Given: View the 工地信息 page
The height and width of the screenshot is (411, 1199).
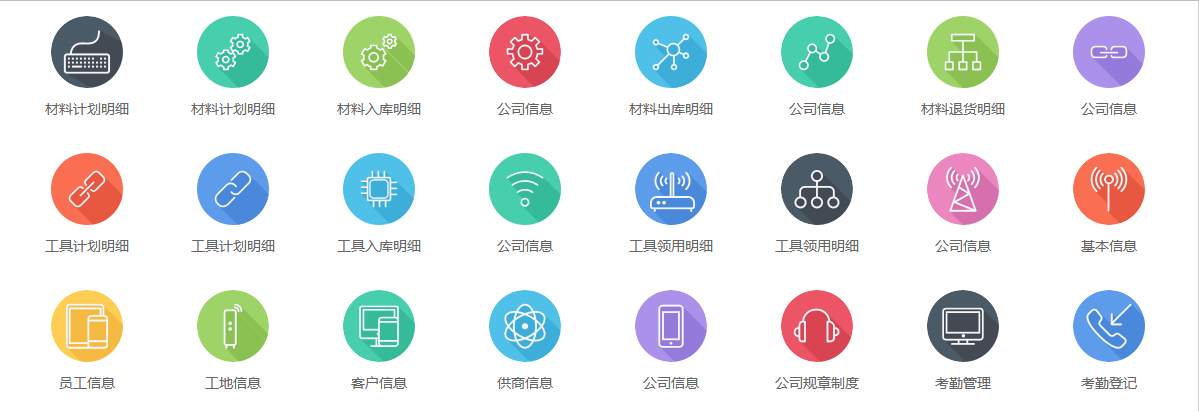Looking at the screenshot, I should click(x=233, y=326).
